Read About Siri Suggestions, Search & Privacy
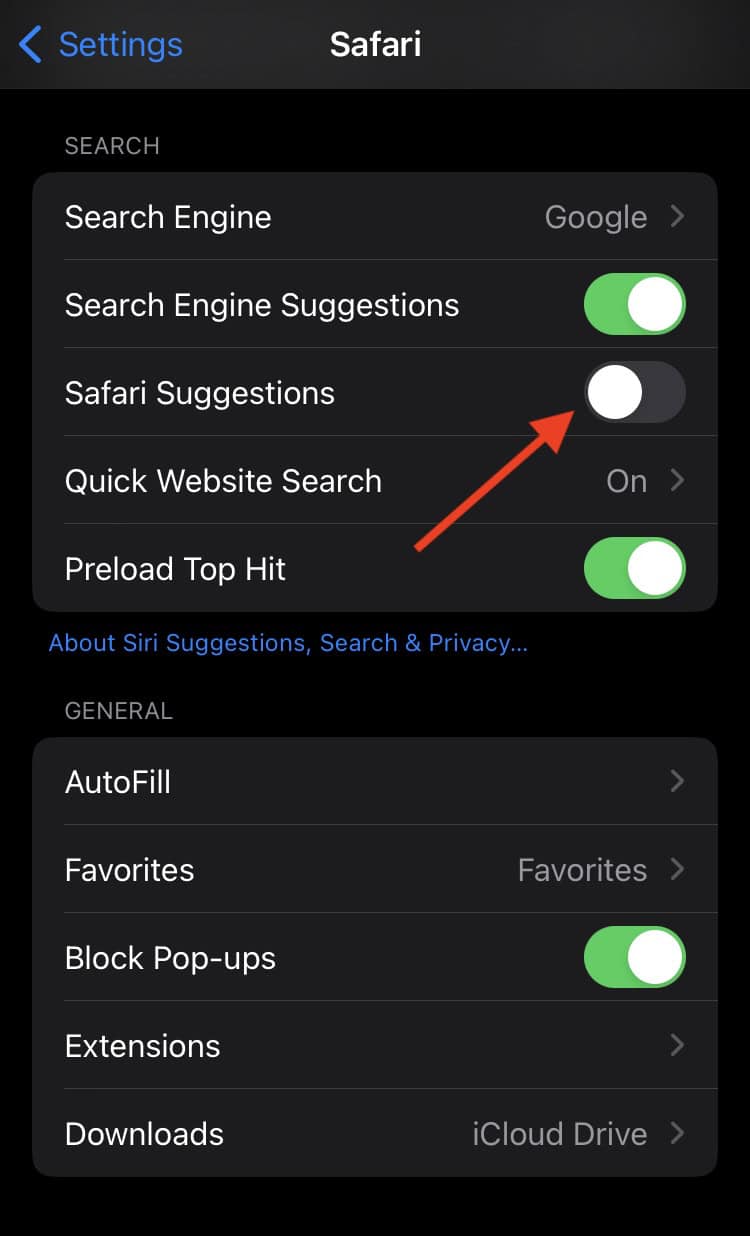Screen dimensions: 750x1236 [x=288, y=643]
